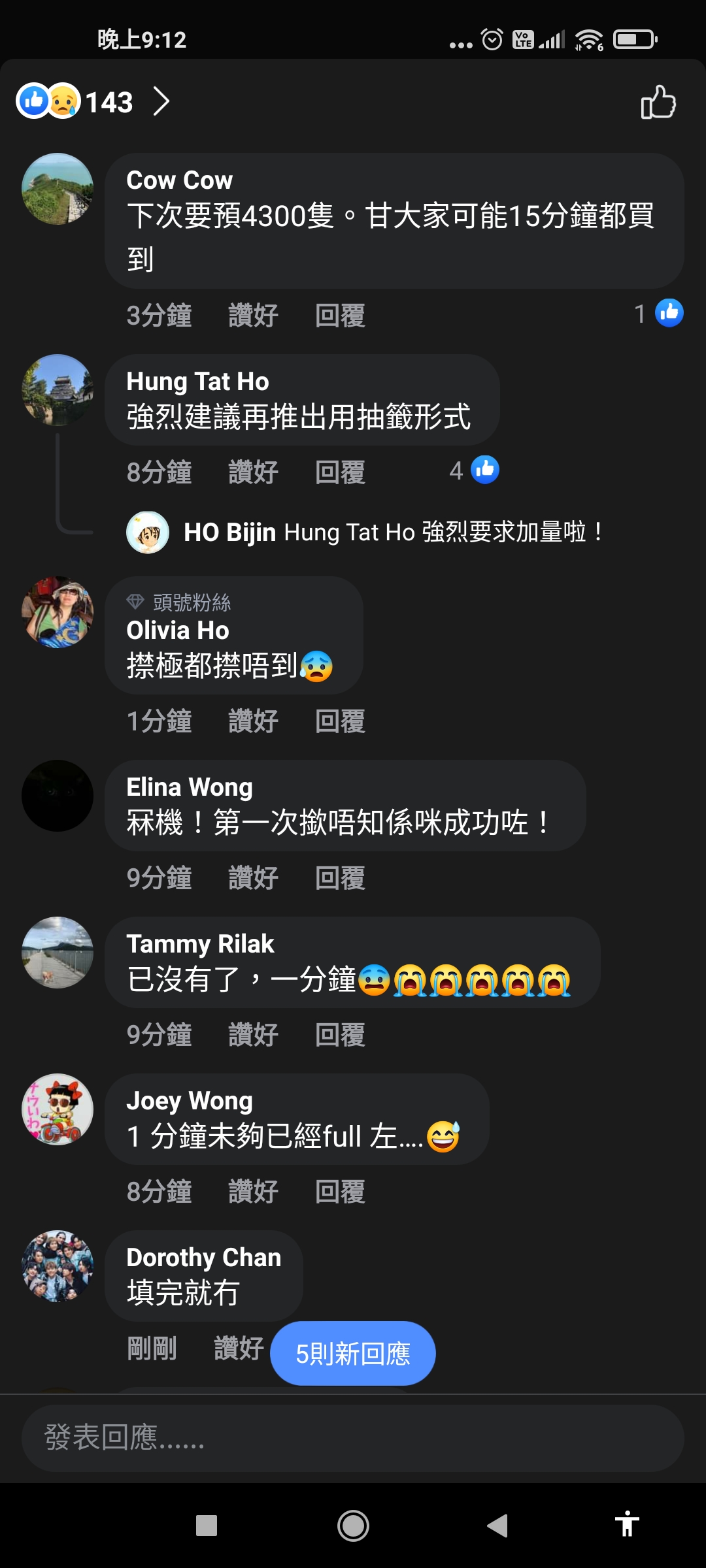Reply to Elina Wong's comment
706x1568 pixels.
click(x=340, y=878)
